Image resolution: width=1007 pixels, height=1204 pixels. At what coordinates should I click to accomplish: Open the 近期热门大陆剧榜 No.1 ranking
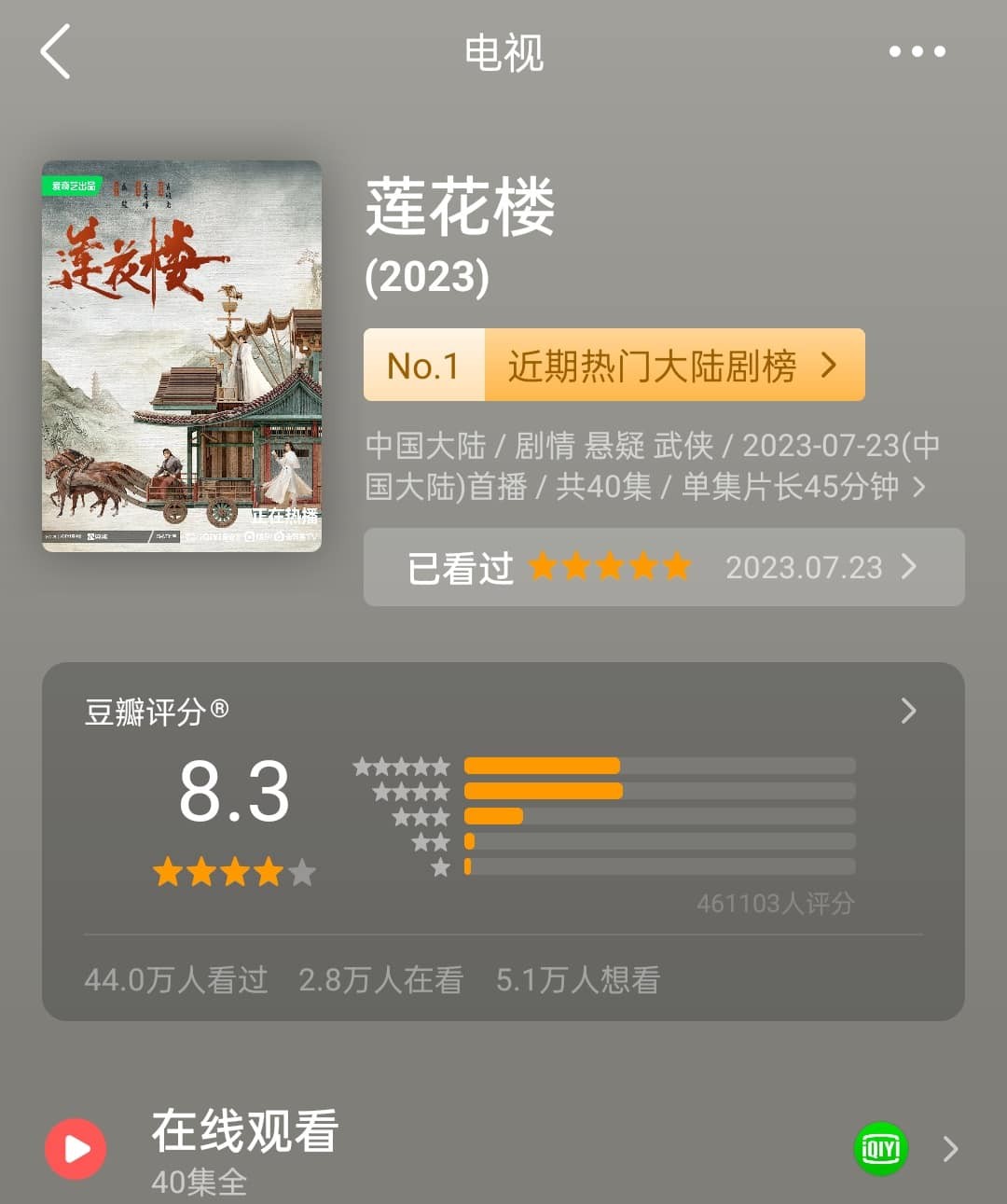614,366
